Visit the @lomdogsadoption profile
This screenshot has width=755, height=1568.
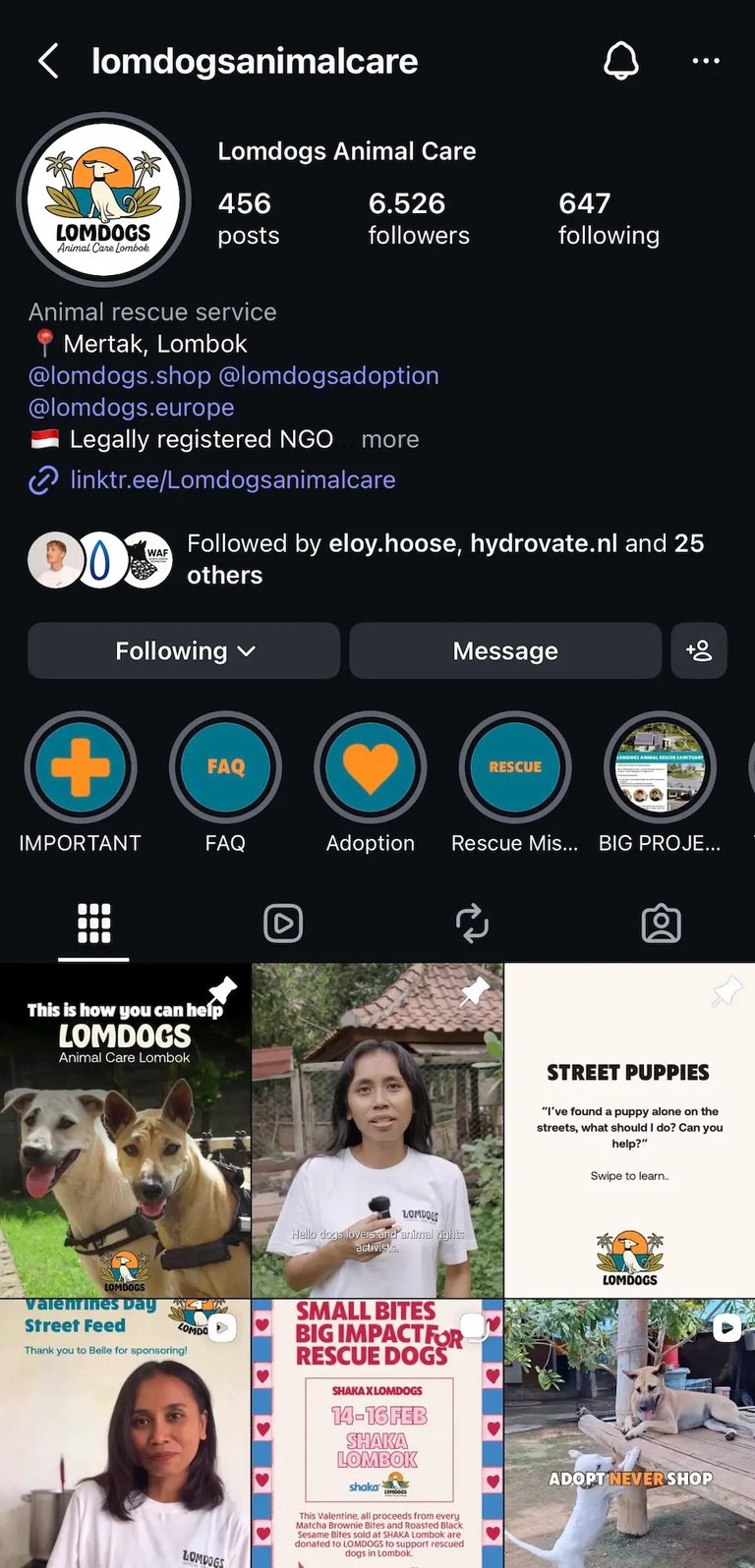pyautogui.click(x=328, y=375)
